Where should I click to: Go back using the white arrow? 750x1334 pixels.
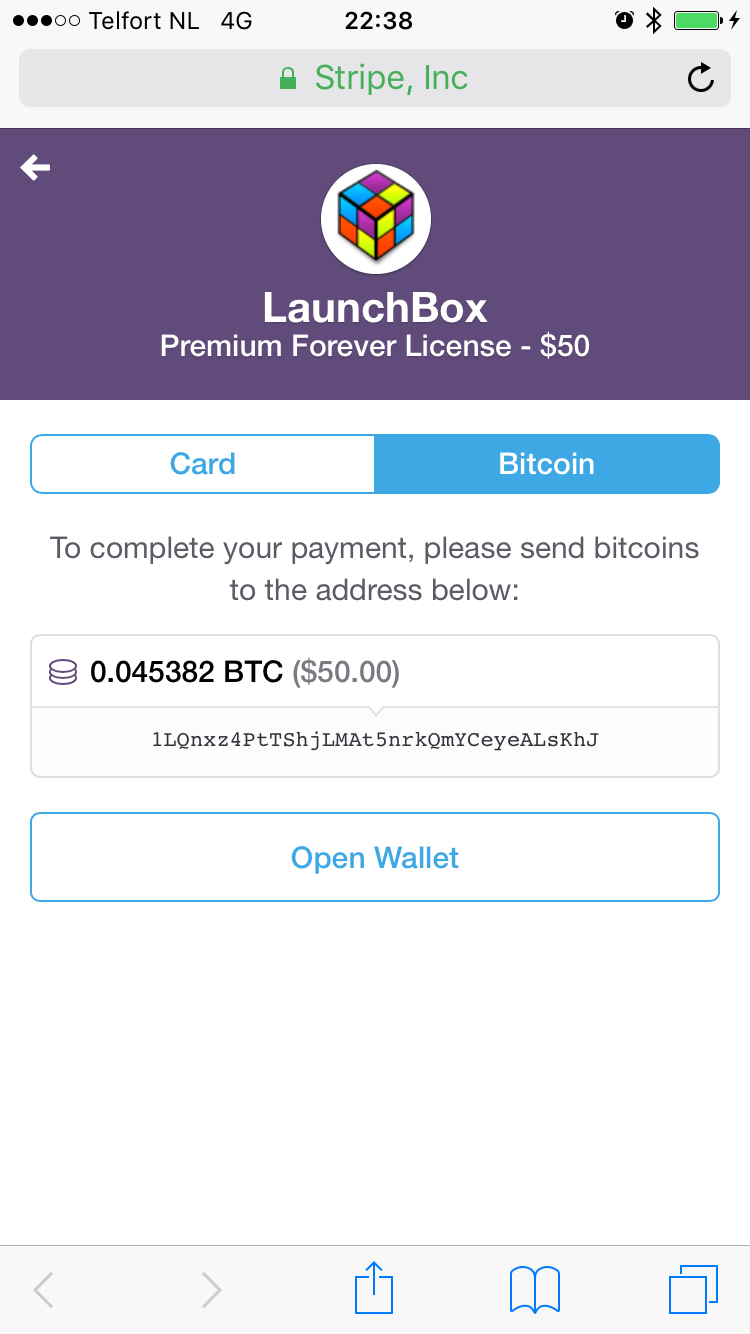coord(35,168)
